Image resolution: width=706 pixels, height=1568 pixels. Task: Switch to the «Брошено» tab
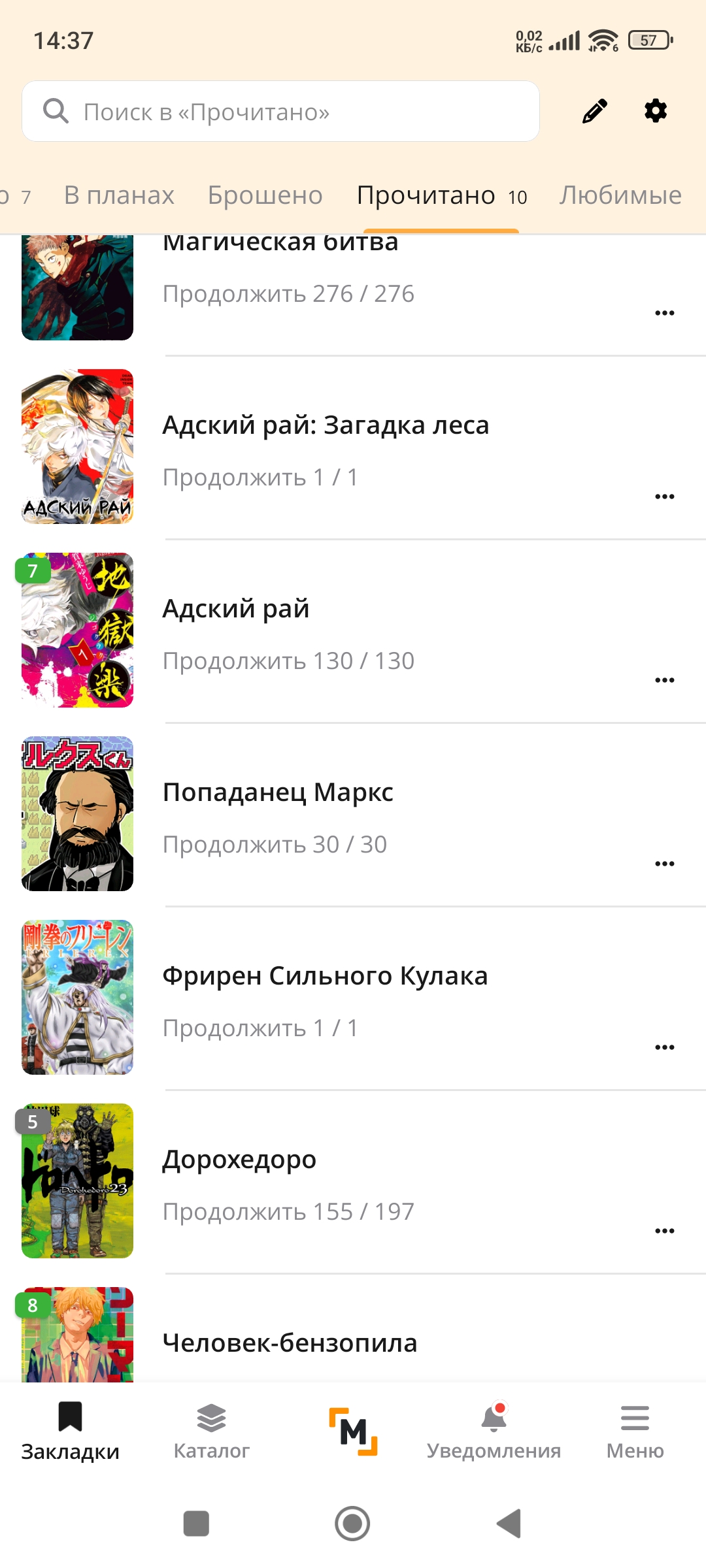[265, 195]
